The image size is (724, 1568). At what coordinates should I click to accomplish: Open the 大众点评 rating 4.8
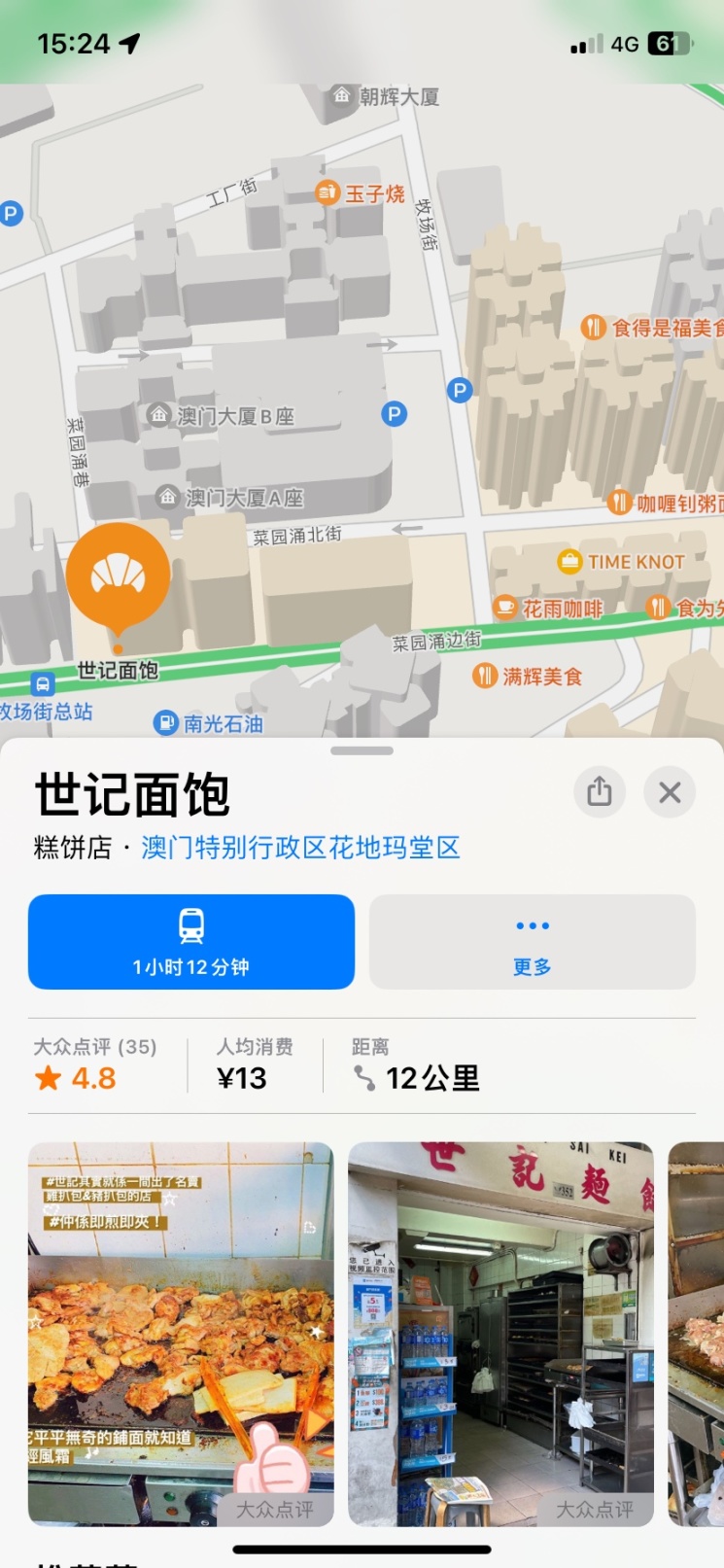point(93,1066)
